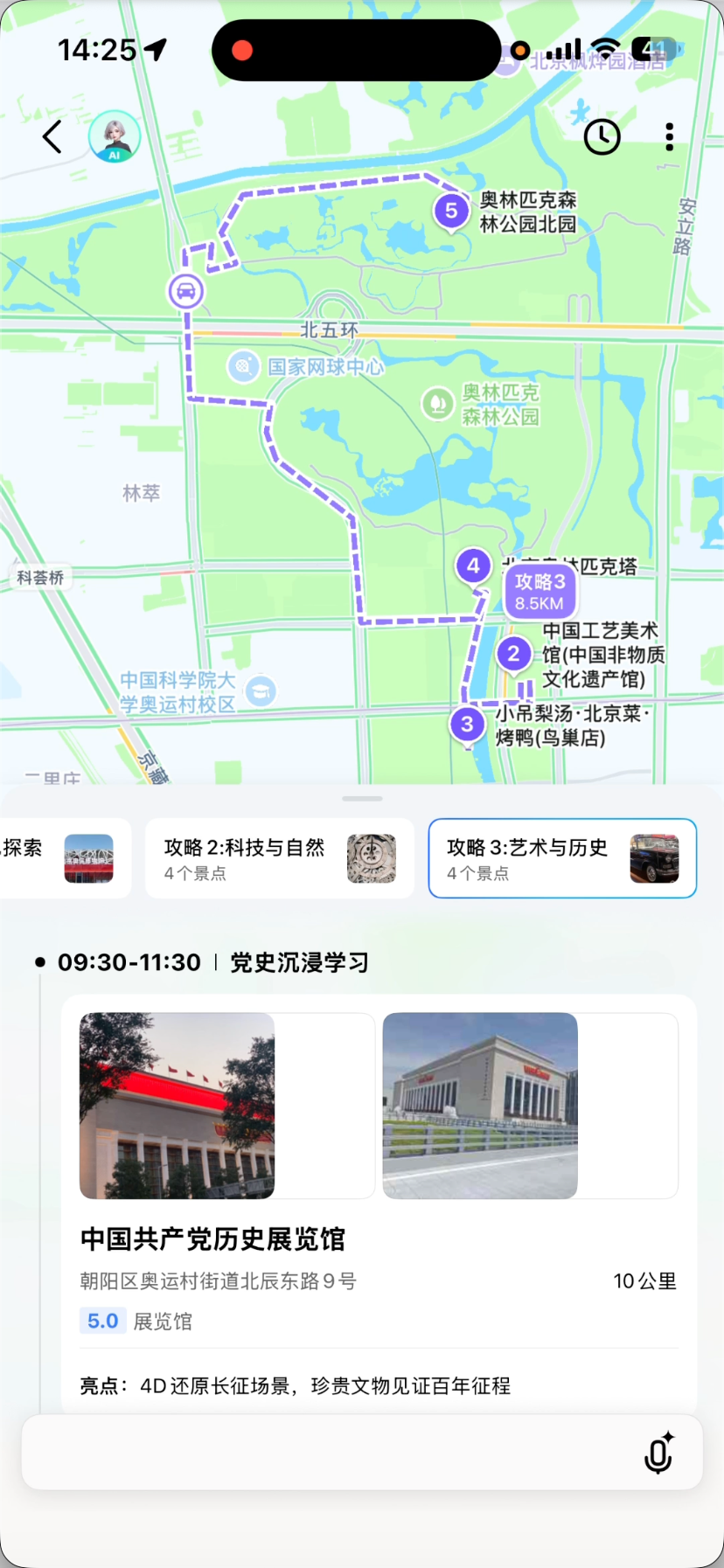Tap the 攻略3 8.5KM route label

click(540, 592)
